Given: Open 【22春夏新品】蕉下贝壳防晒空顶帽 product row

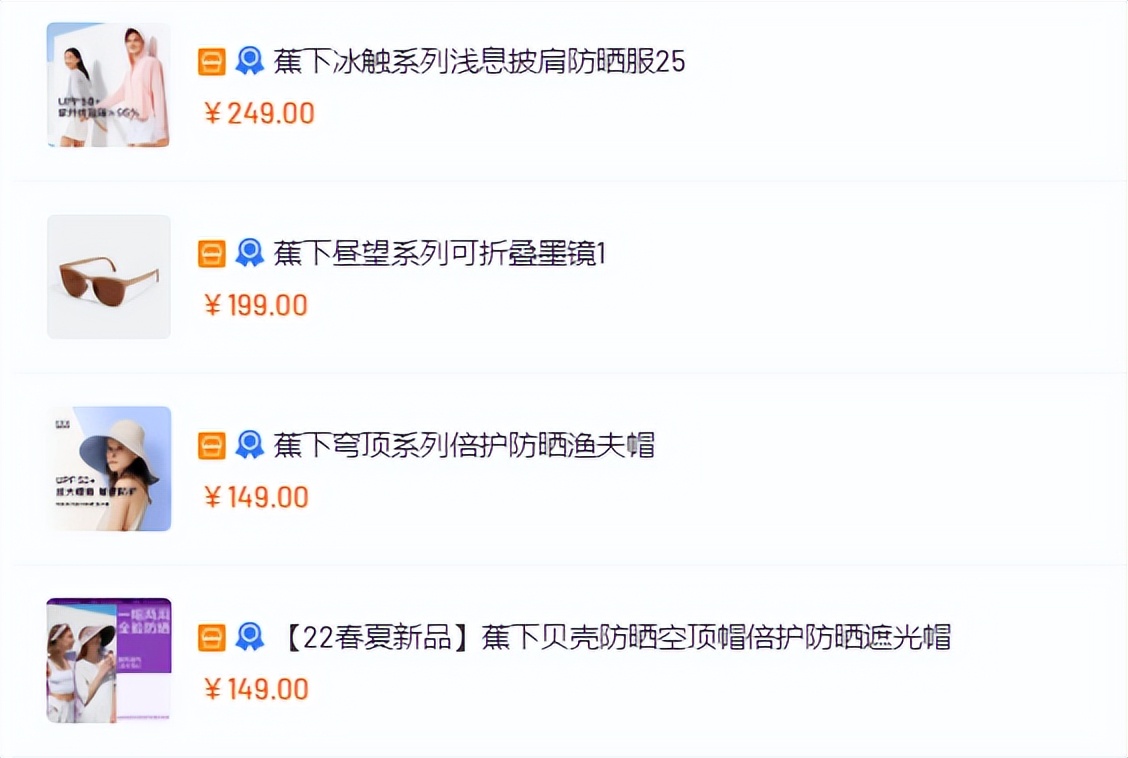Looking at the screenshot, I should coord(612,638).
